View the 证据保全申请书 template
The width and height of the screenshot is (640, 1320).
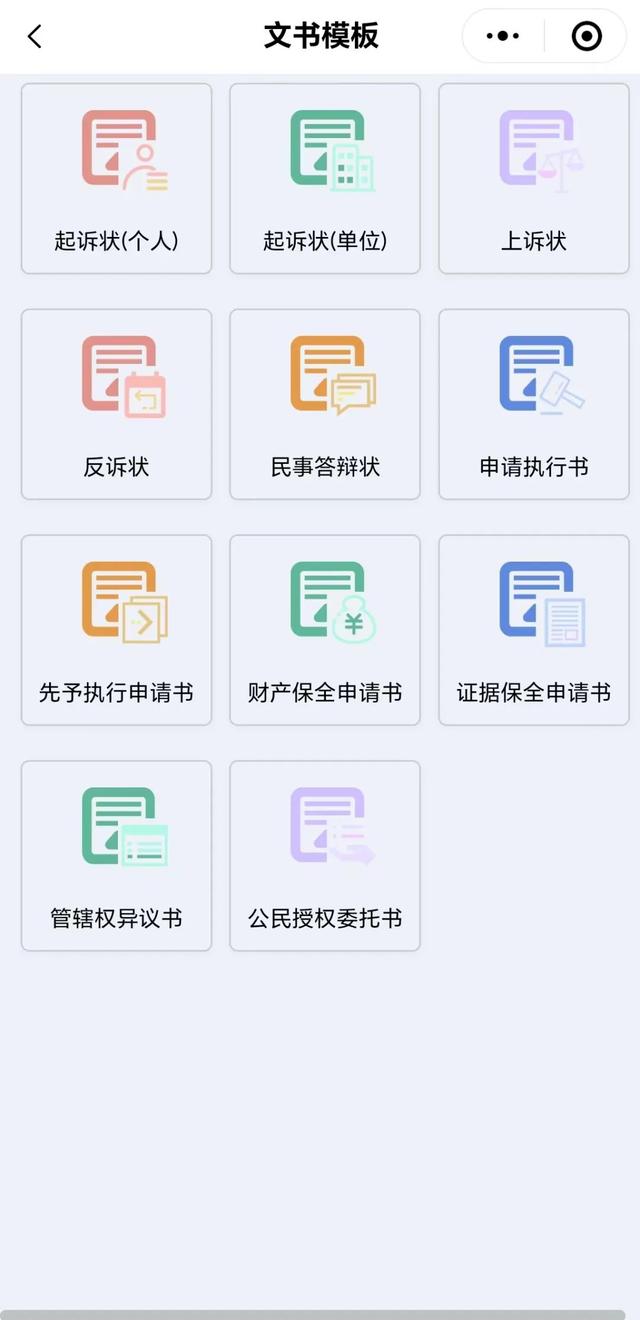click(x=534, y=630)
